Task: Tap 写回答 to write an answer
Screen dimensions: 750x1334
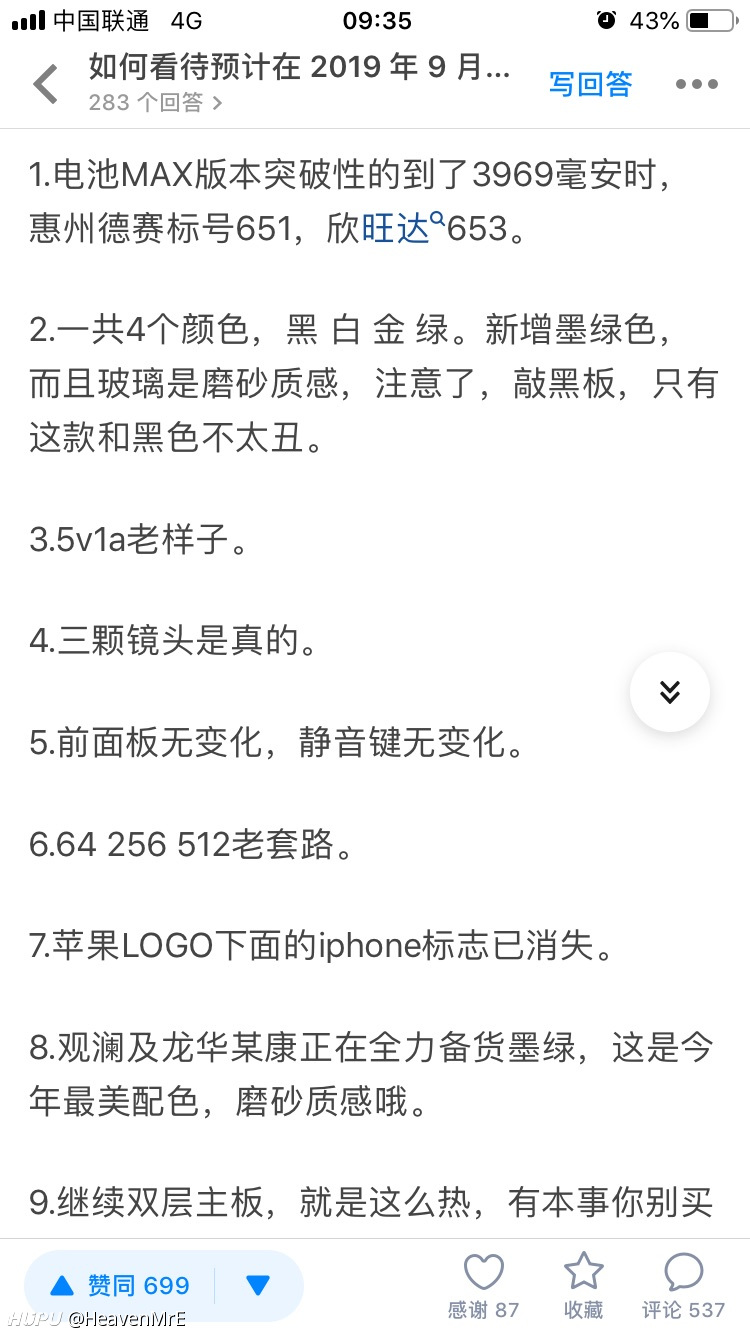Action: pos(590,84)
